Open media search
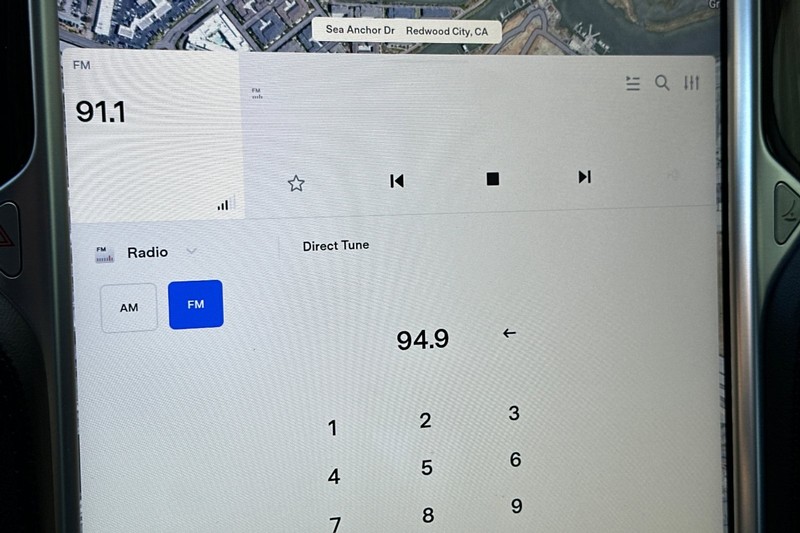 pyautogui.click(x=662, y=83)
